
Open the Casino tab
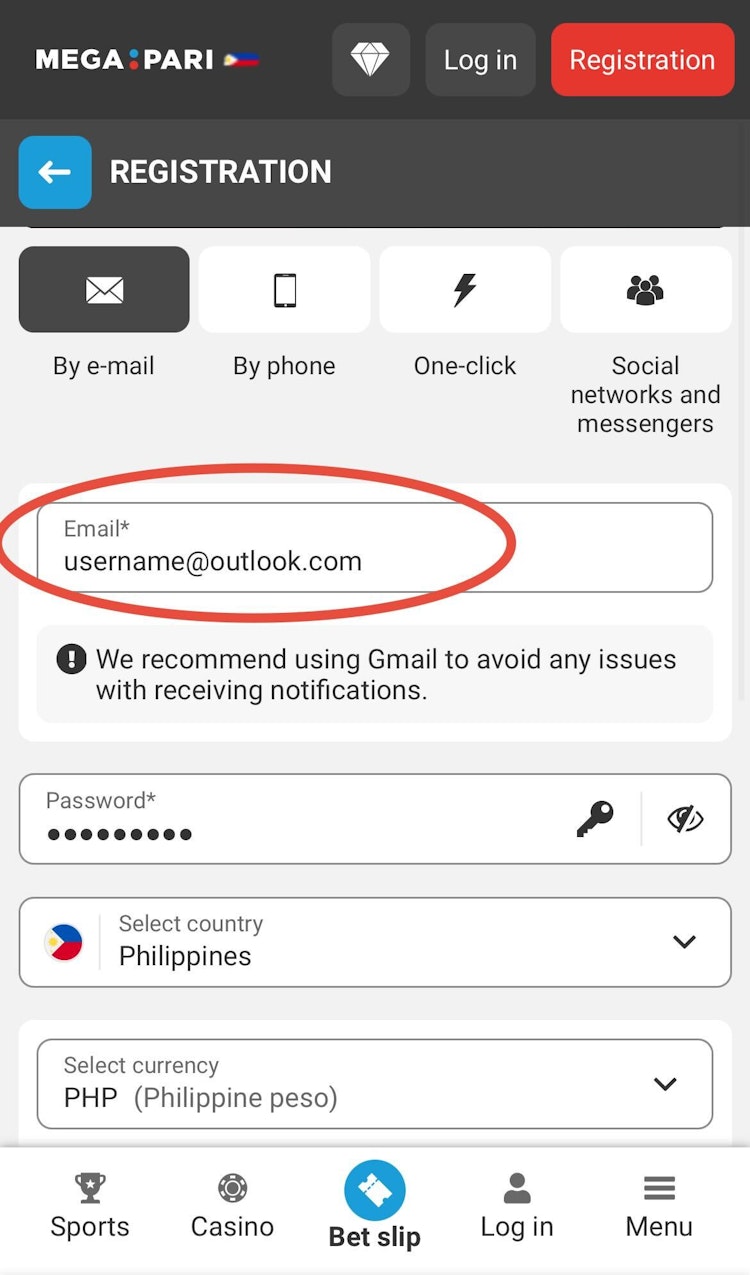232,1207
